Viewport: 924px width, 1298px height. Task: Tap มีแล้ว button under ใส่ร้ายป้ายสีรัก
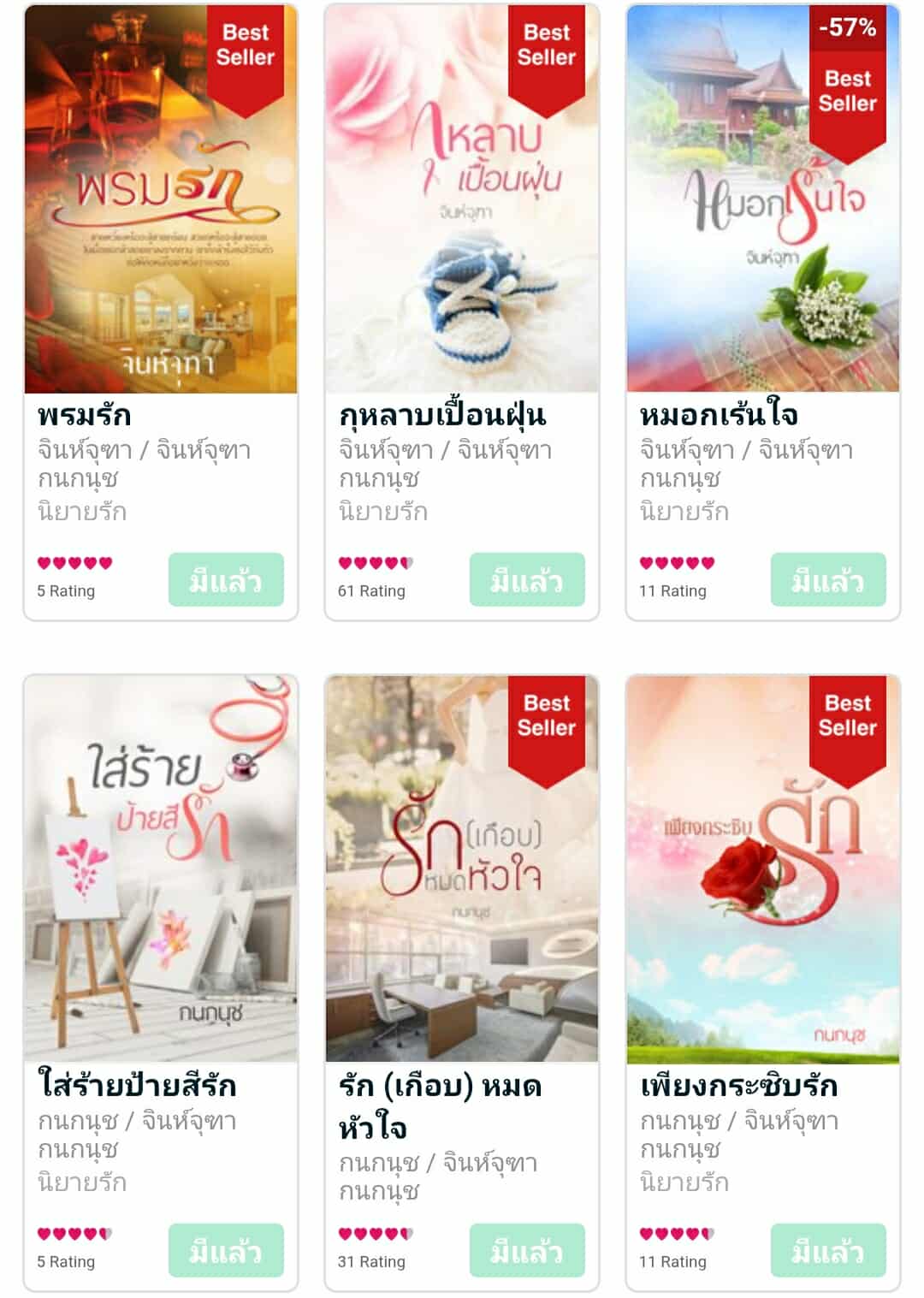(226, 1251)
